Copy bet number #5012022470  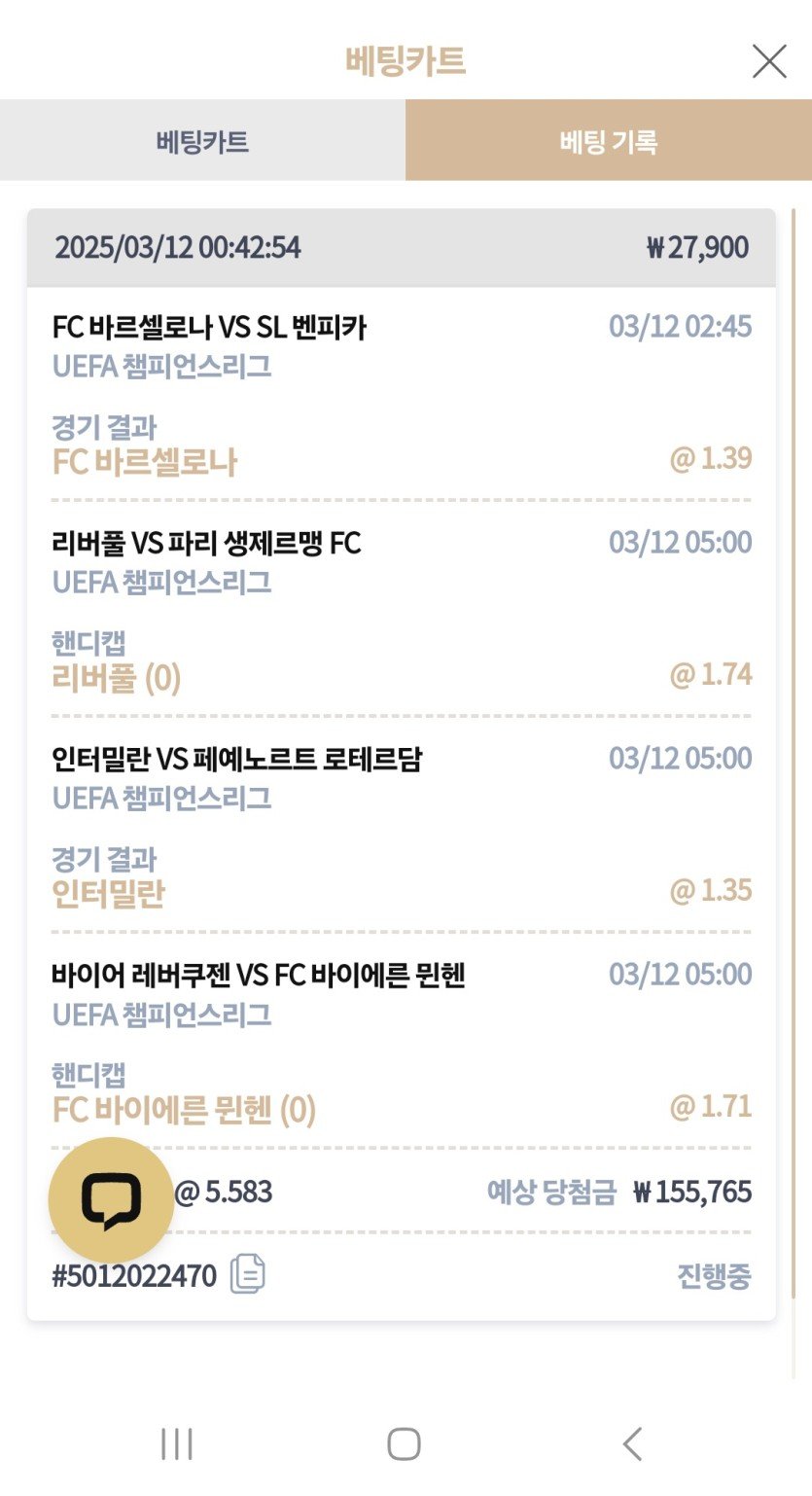click(248, 1274)
